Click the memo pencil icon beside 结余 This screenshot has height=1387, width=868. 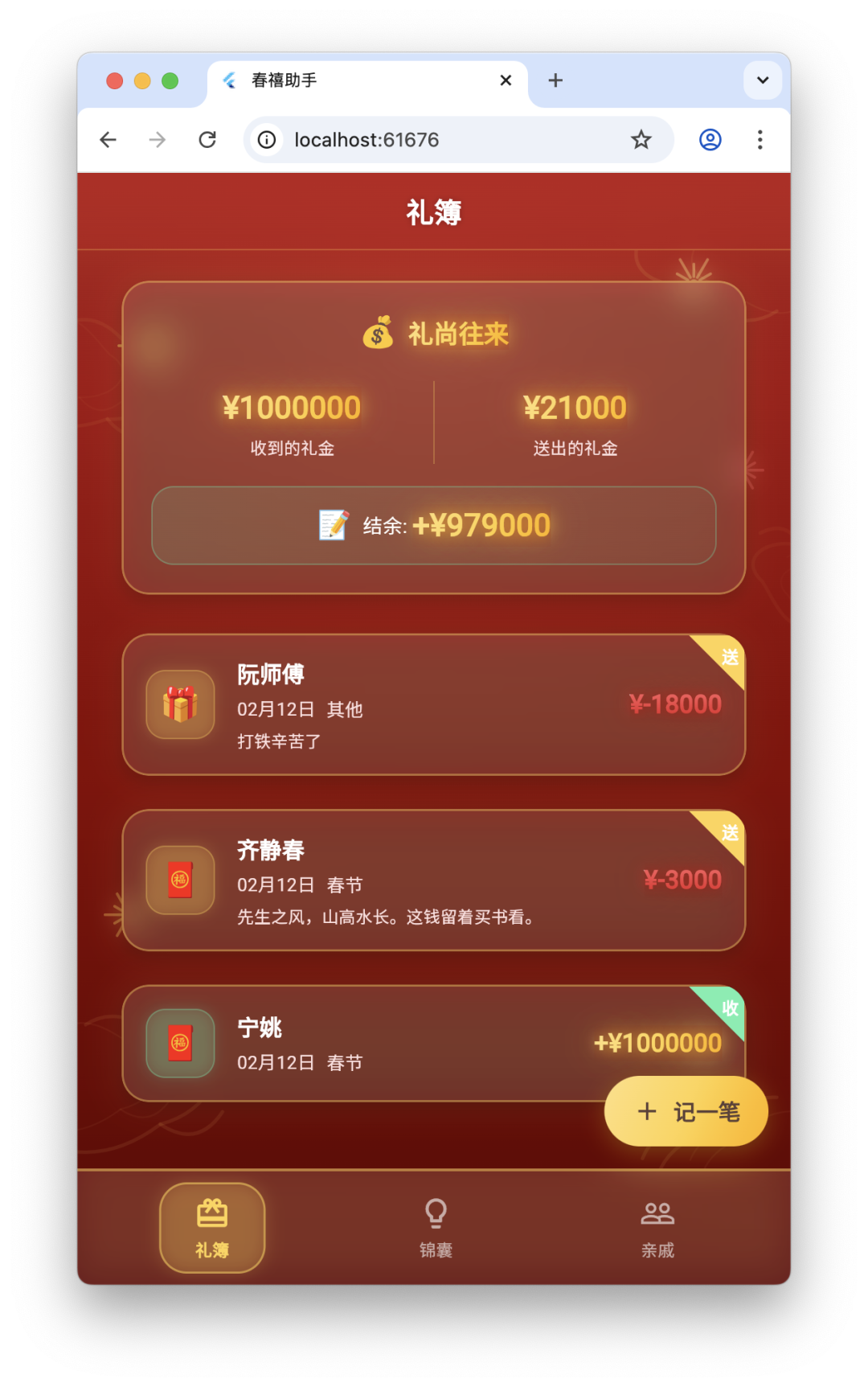[x=332, y=525]
